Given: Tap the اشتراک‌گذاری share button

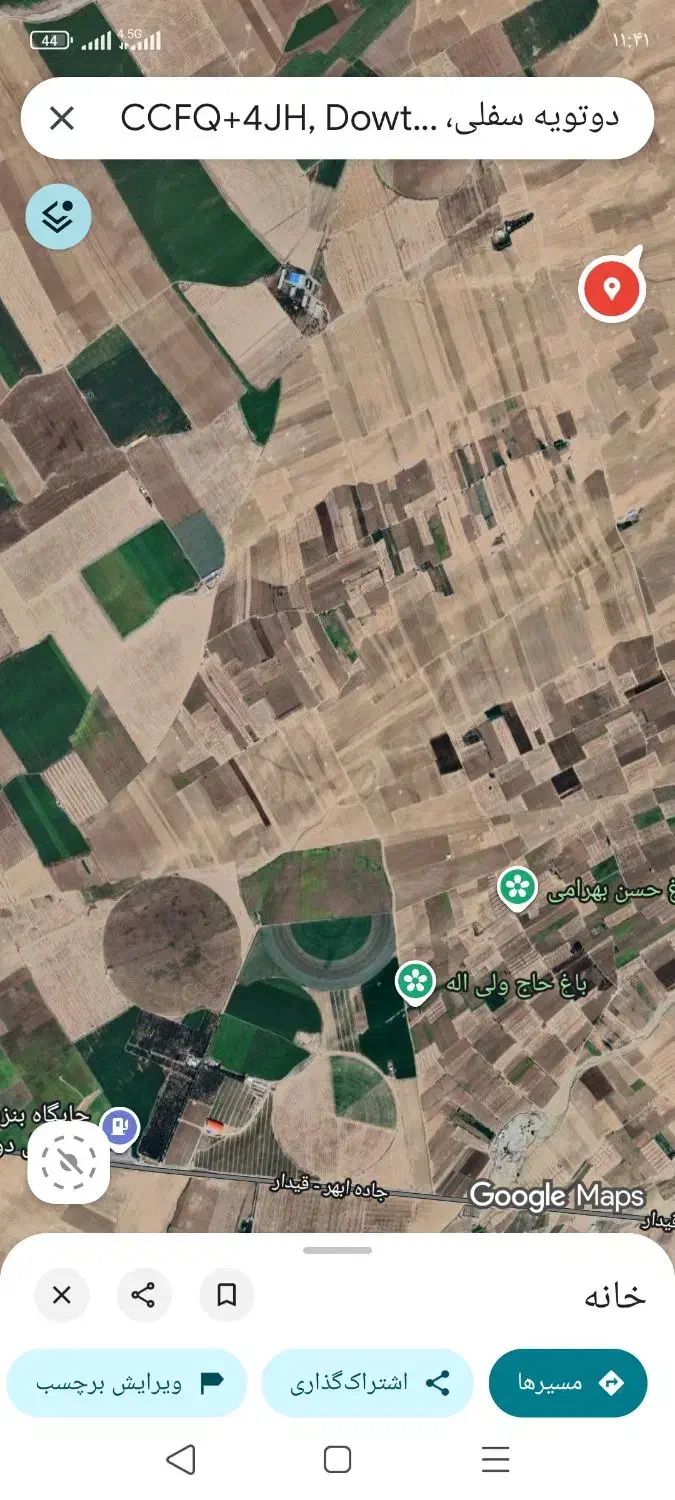Looking at the screenshot, I should pos(368,1383).
